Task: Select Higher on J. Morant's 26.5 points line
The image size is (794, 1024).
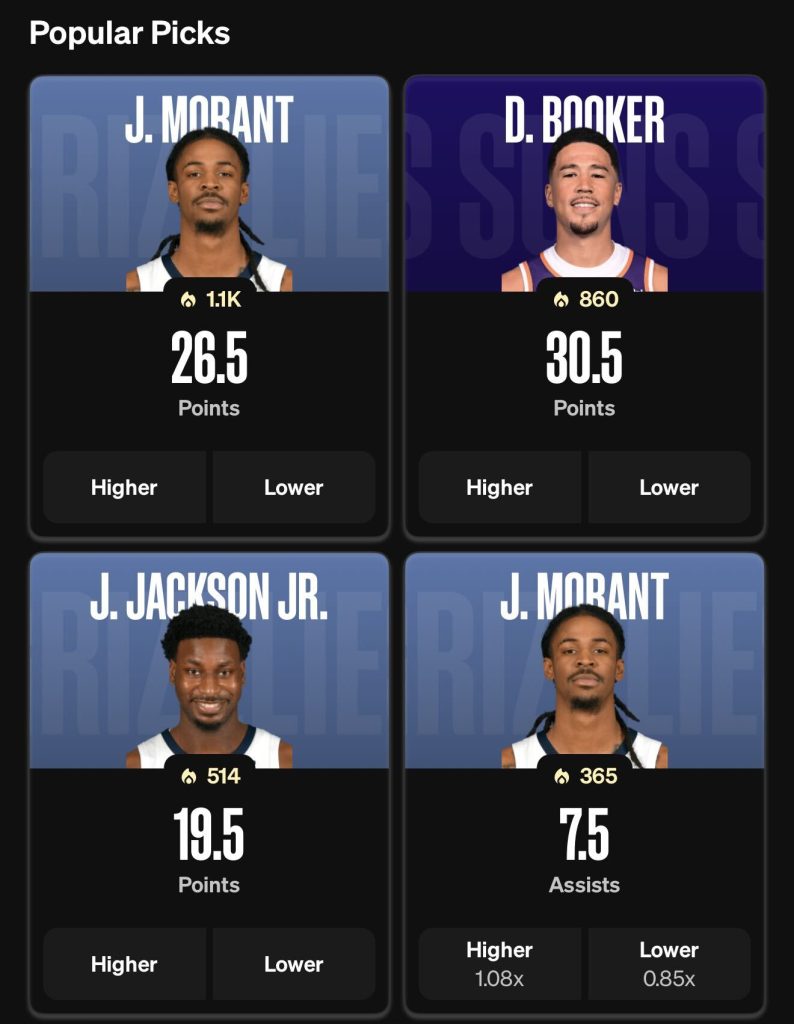Action: [x=124, y=488]
